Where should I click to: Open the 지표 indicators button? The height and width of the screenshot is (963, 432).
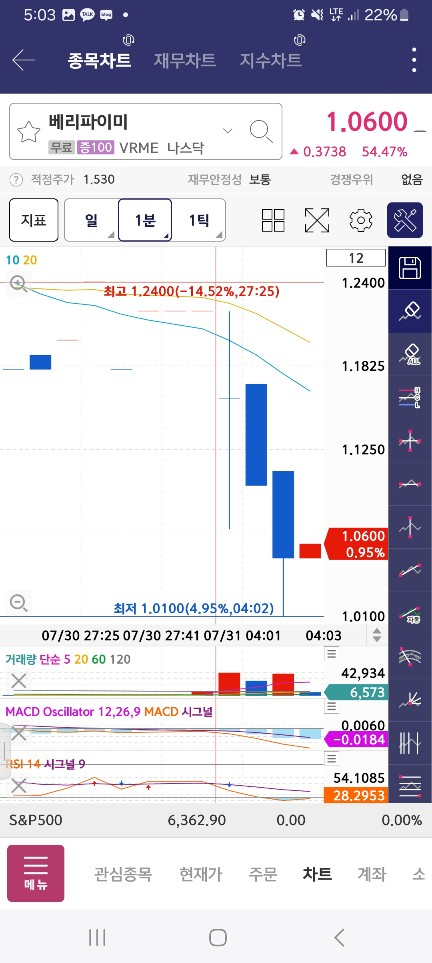tap(34, 220)
